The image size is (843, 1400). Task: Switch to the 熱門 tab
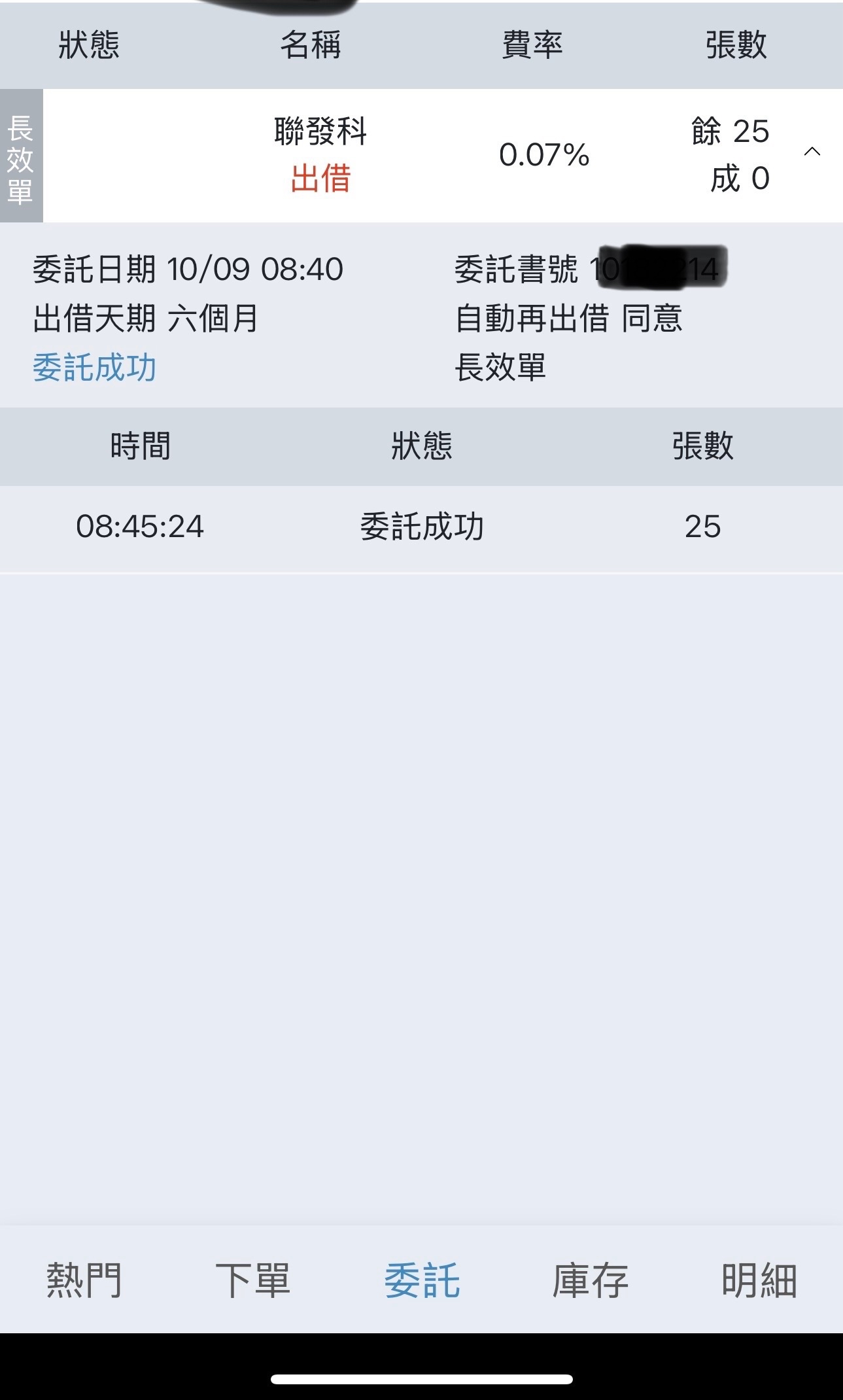(84, 1280)
